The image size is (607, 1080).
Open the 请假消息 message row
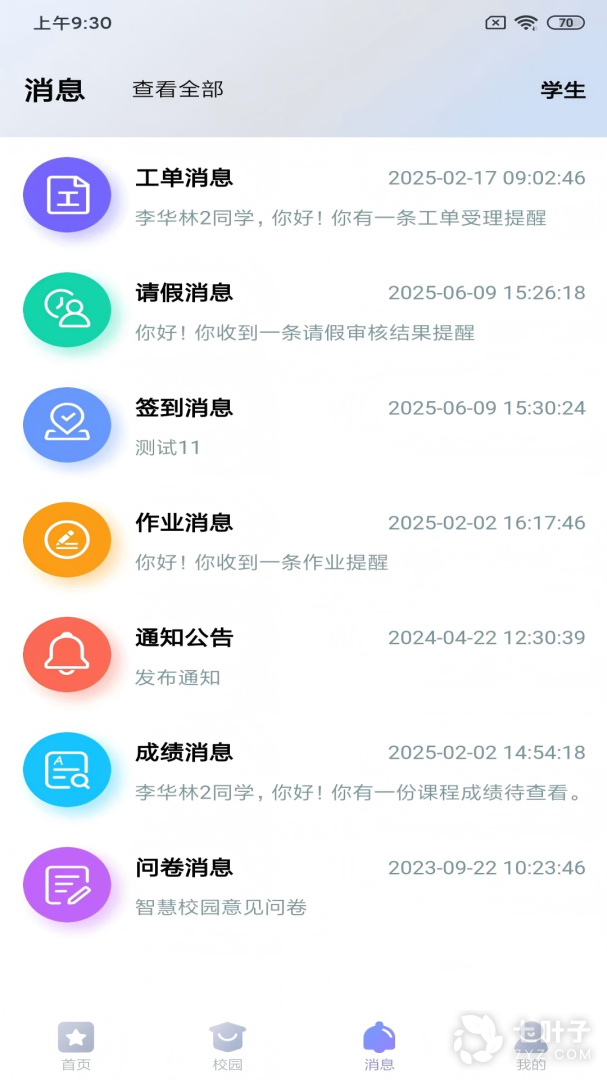(x=303, y=310)
